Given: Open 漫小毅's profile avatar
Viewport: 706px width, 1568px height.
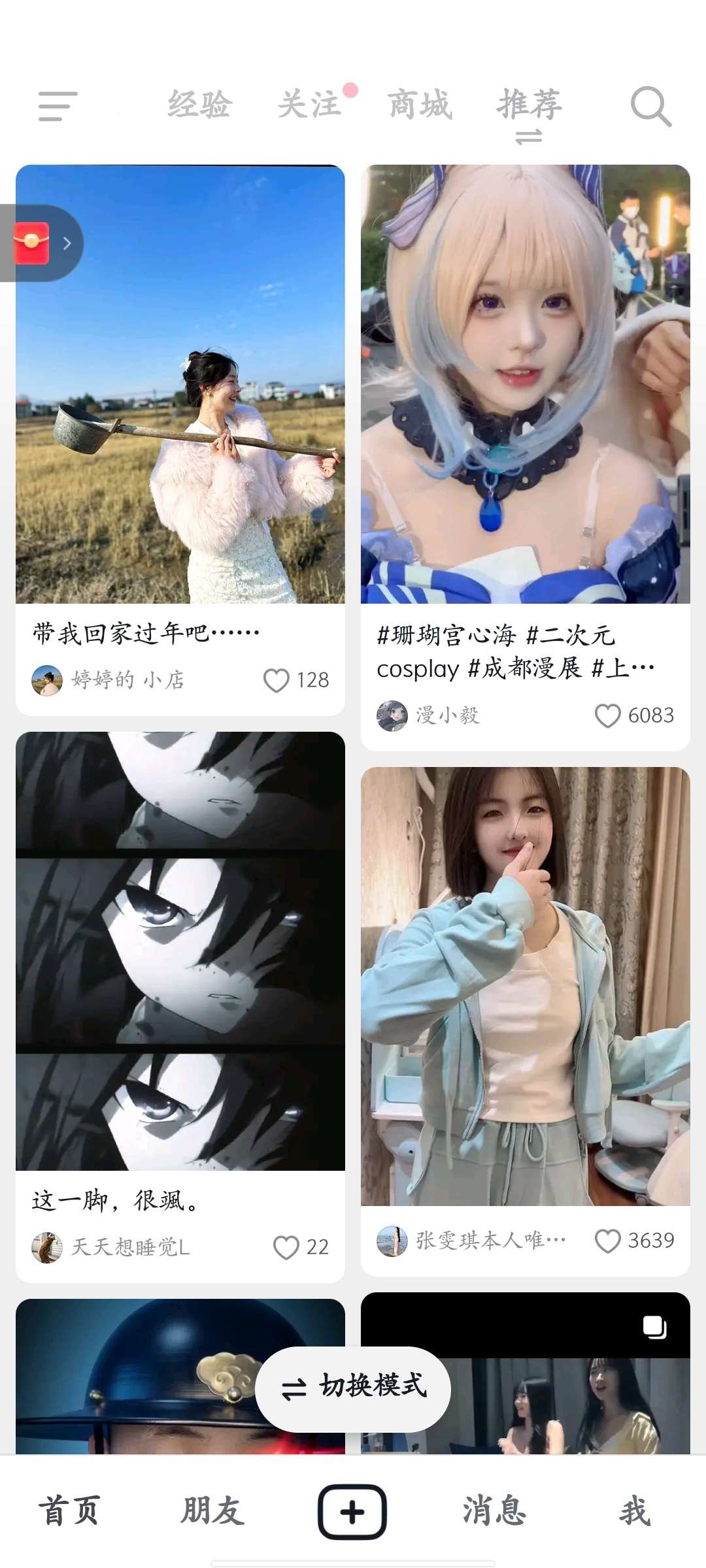Looking at the screenshot, I should click(393, 715).
